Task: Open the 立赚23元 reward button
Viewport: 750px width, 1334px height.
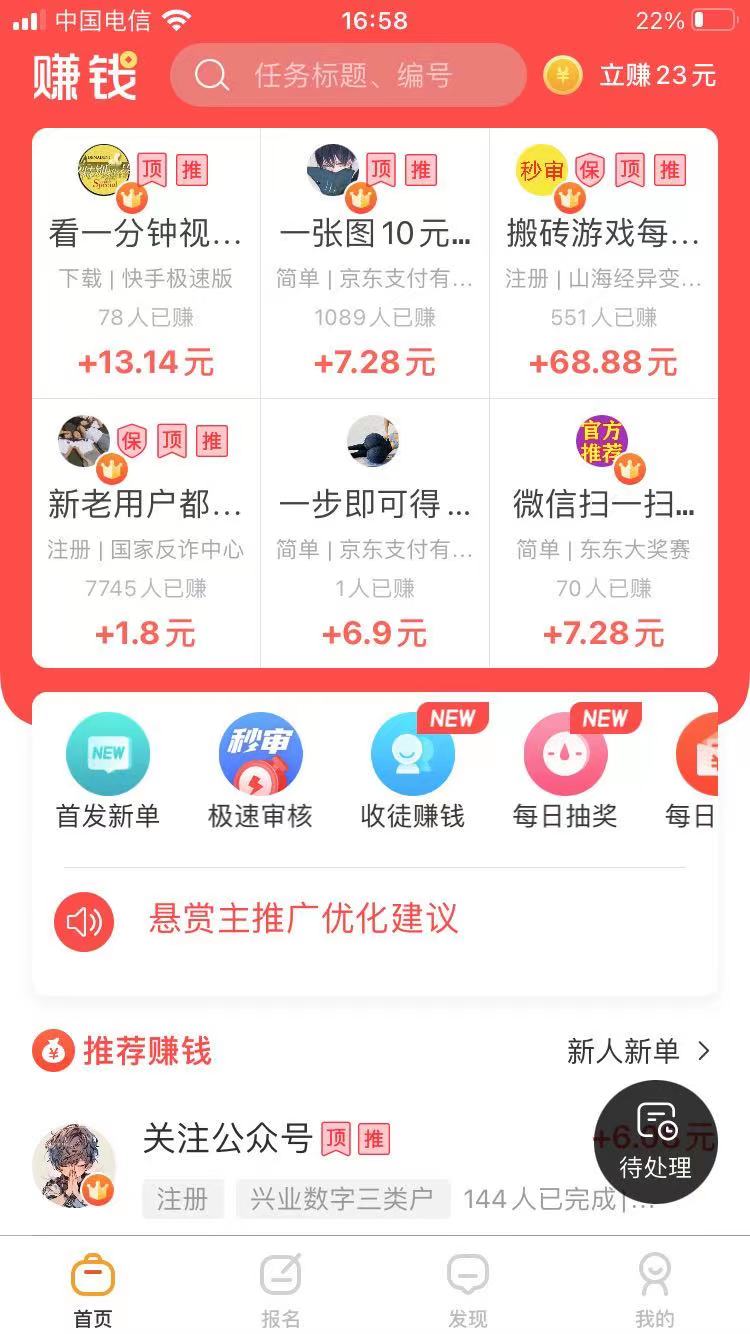Action: pyautogui.click(x=631, y=75)
